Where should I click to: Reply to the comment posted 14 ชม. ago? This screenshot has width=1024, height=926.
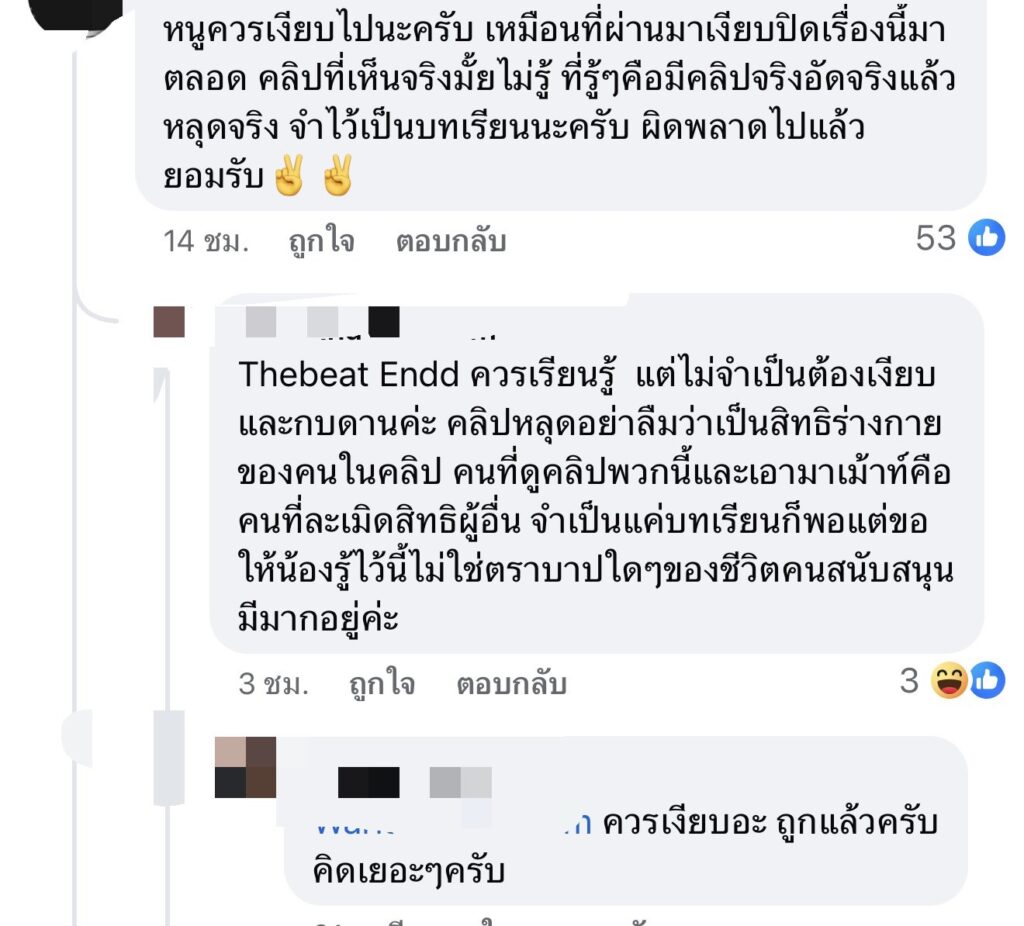click(450, 241)
